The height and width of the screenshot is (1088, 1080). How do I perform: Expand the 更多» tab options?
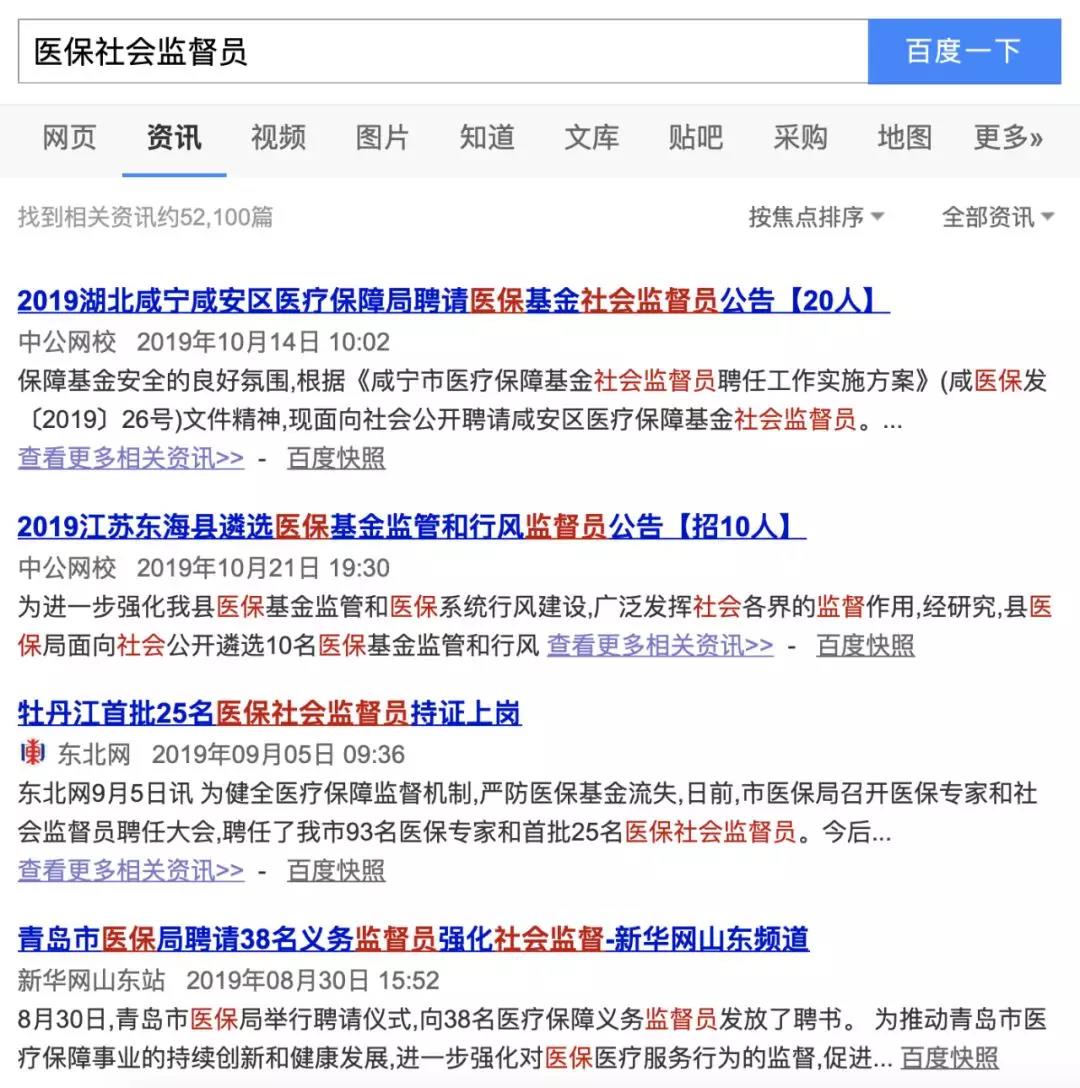tap(1008, 137)
